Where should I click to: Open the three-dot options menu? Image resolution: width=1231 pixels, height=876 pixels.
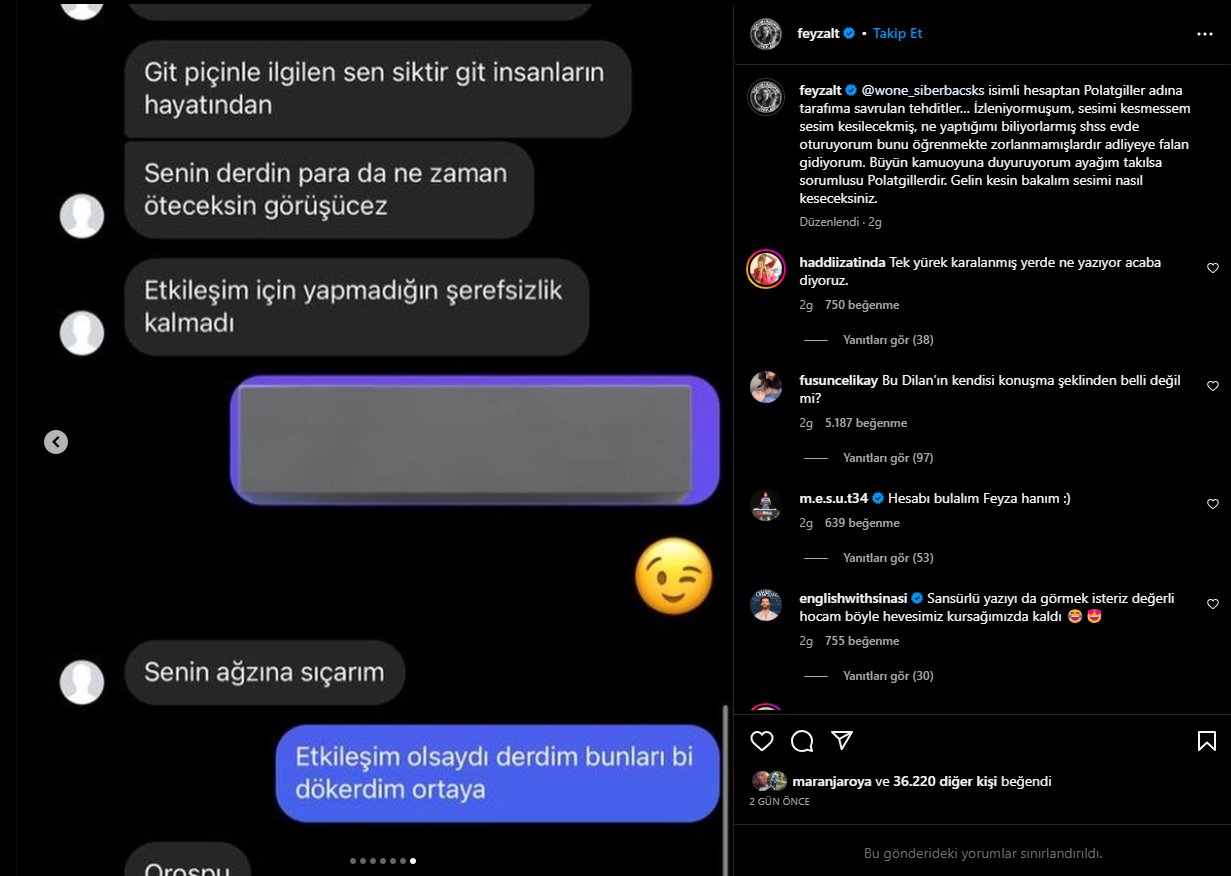pyautogui.click(x=1204, y=33)
